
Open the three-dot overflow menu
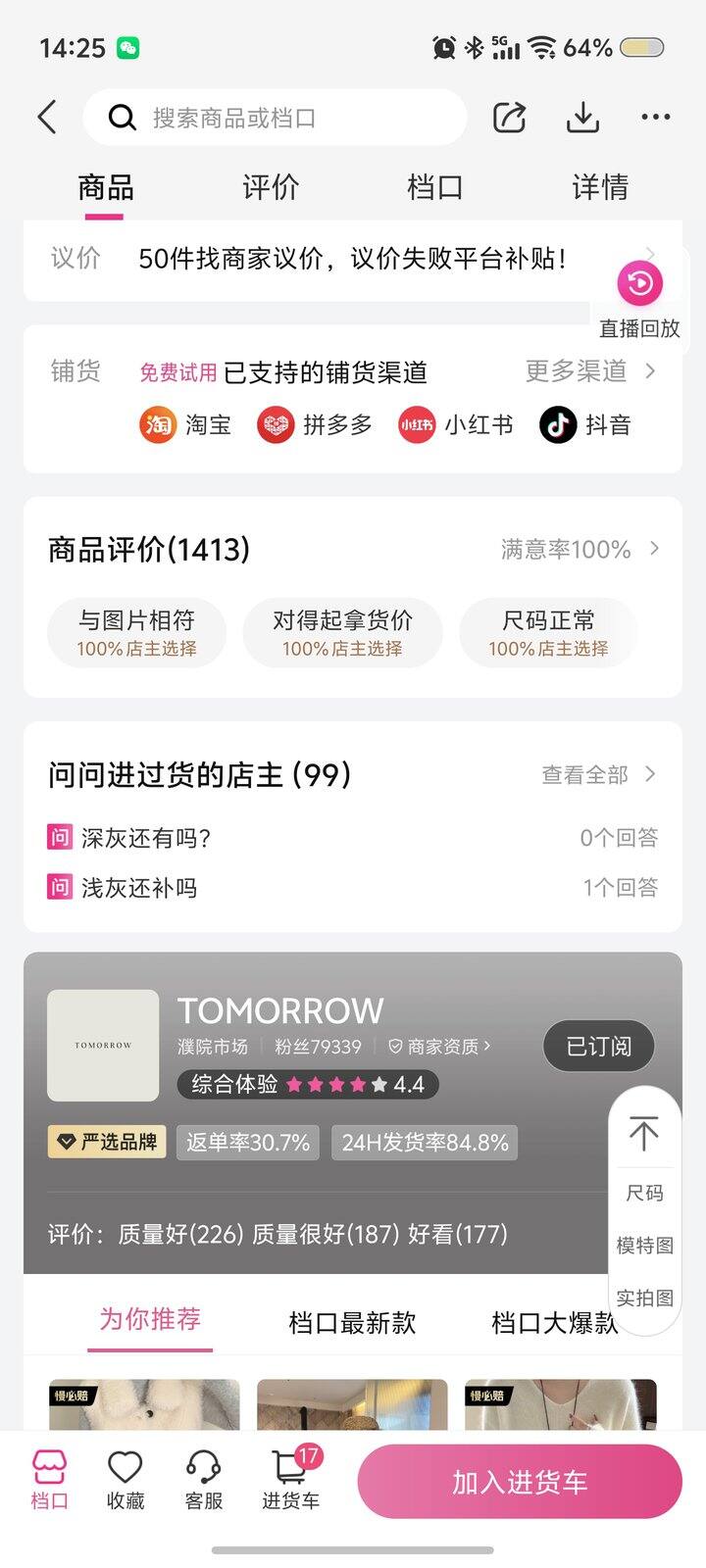tap(655, 118)
